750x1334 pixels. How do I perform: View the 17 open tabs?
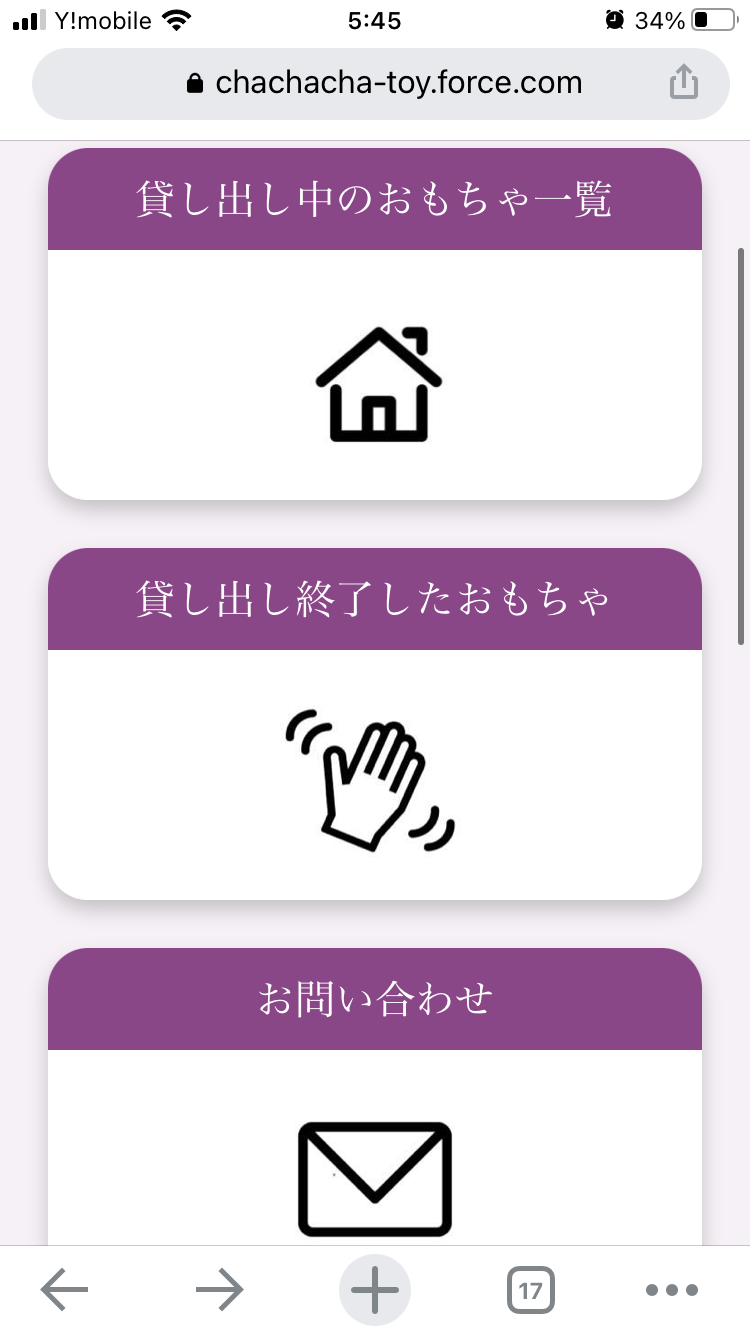[531, 1290]
